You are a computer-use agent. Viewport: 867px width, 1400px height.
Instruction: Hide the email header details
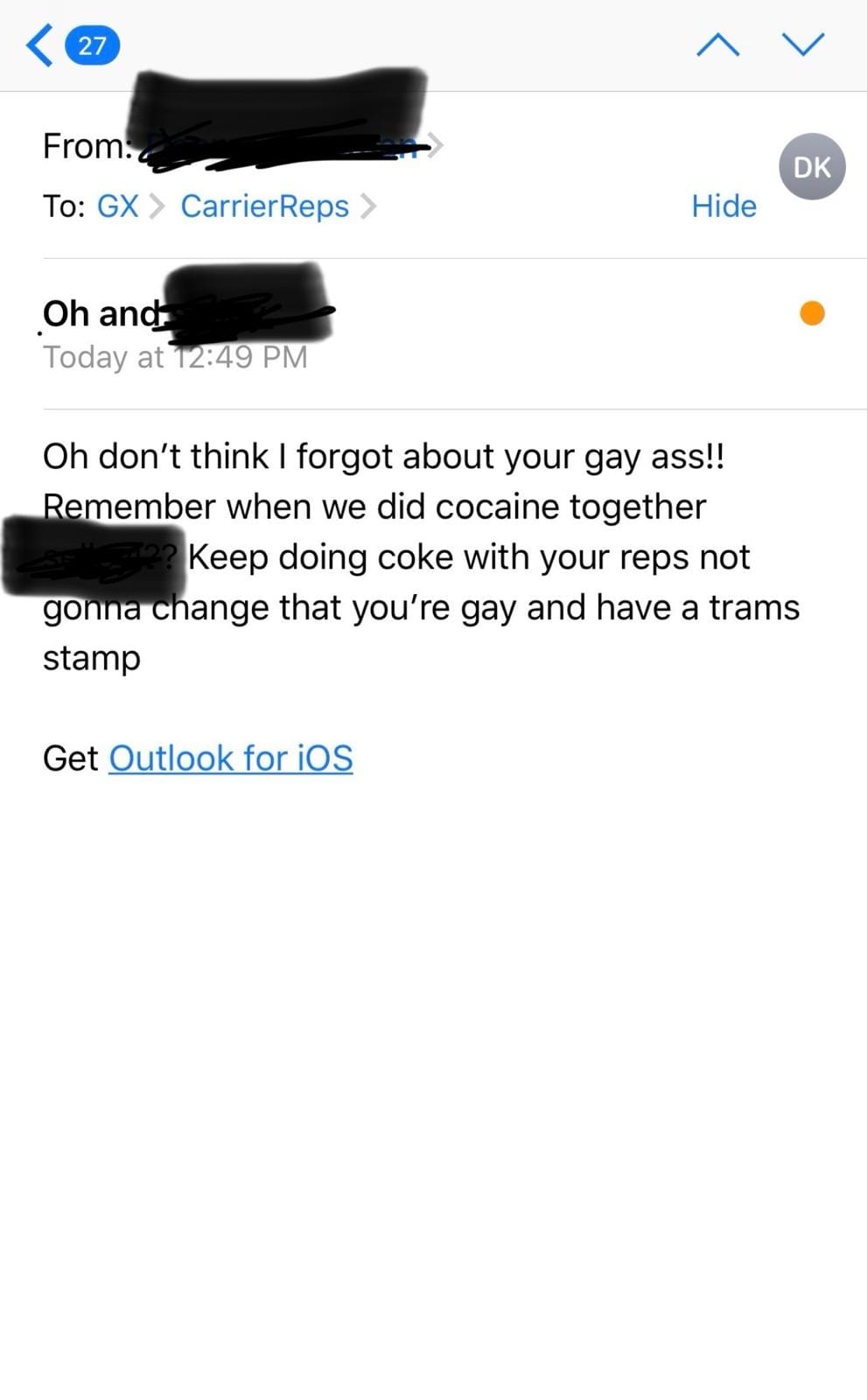[724, 206]
